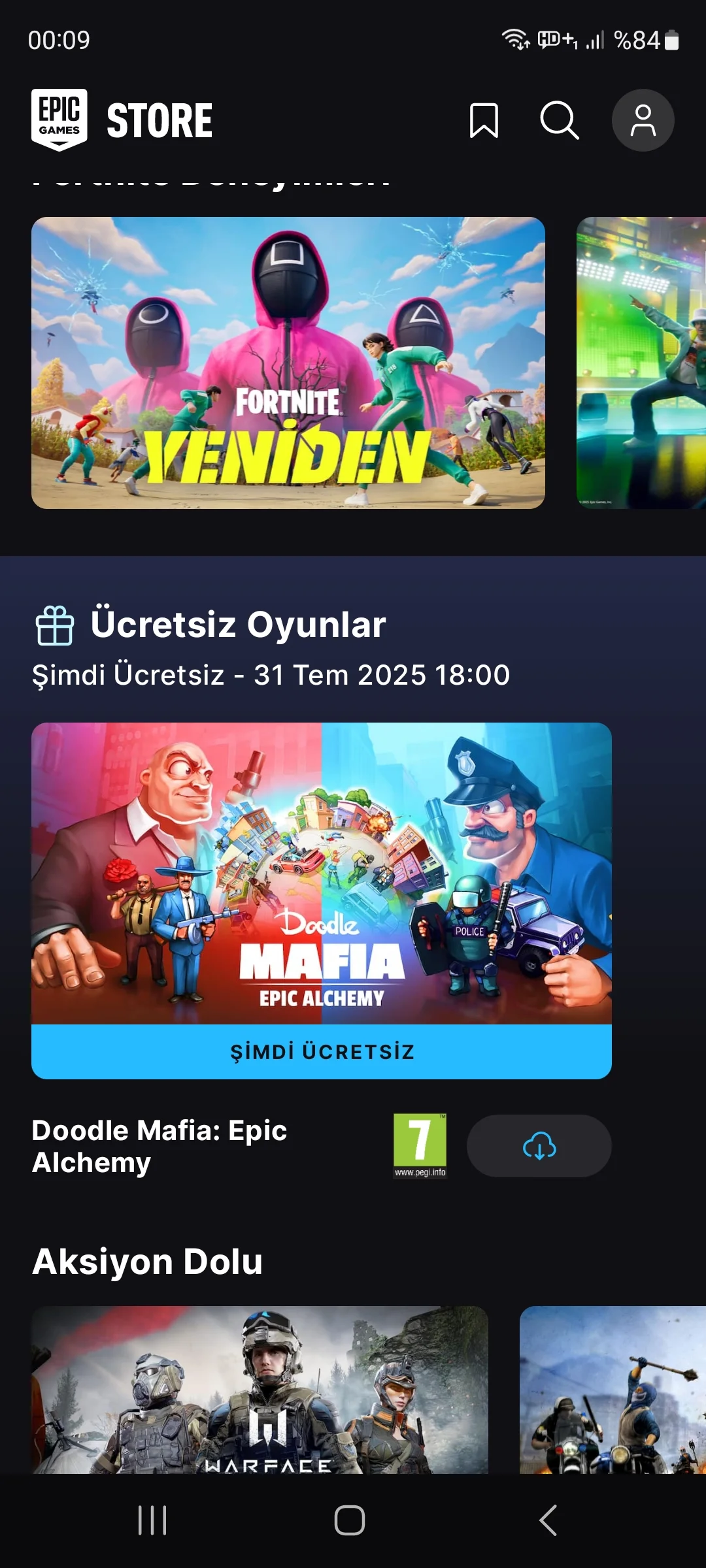Open the Fortnite Yeniden card

pos(288,363)
